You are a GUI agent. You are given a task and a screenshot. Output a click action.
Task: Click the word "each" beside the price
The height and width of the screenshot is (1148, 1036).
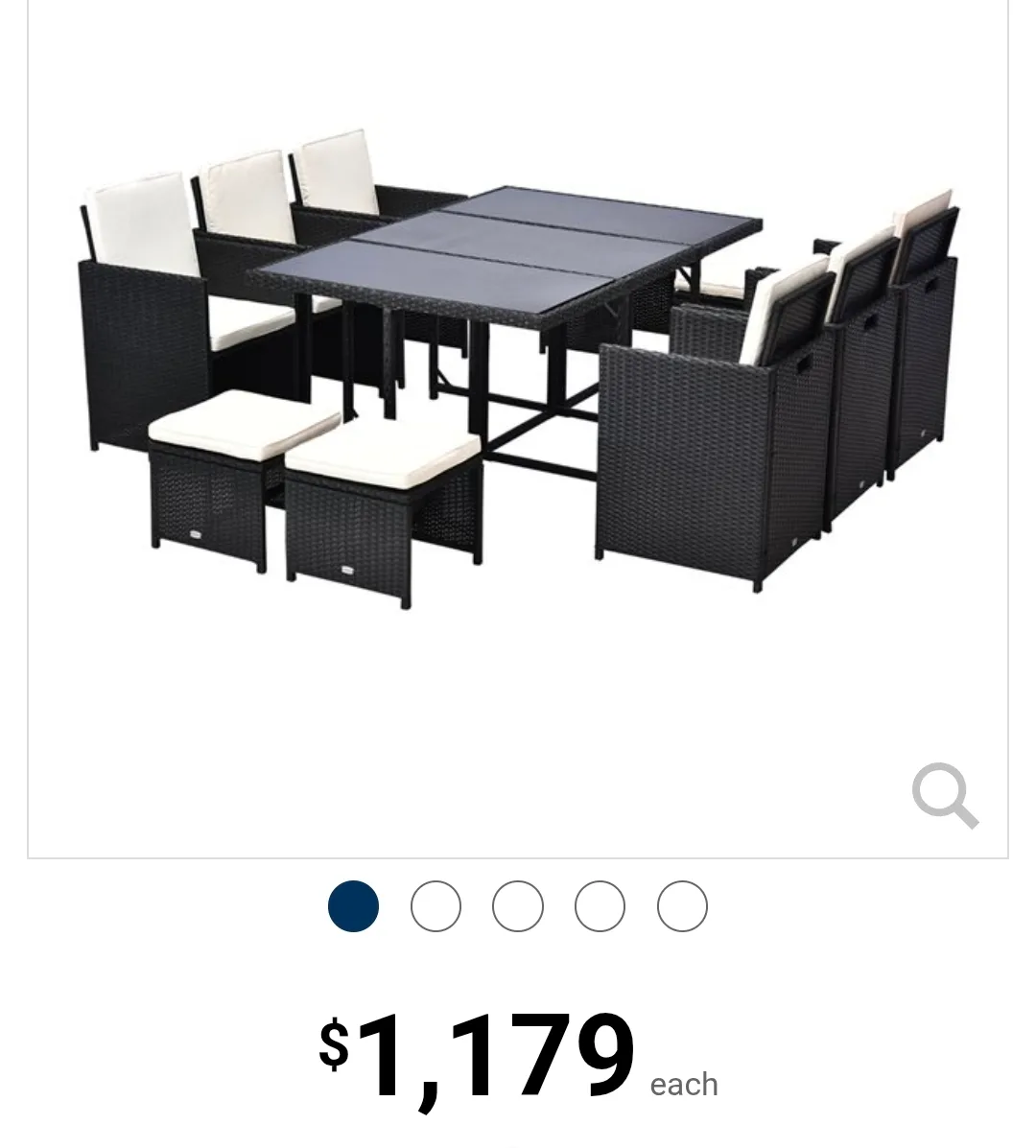point(683,1084)
